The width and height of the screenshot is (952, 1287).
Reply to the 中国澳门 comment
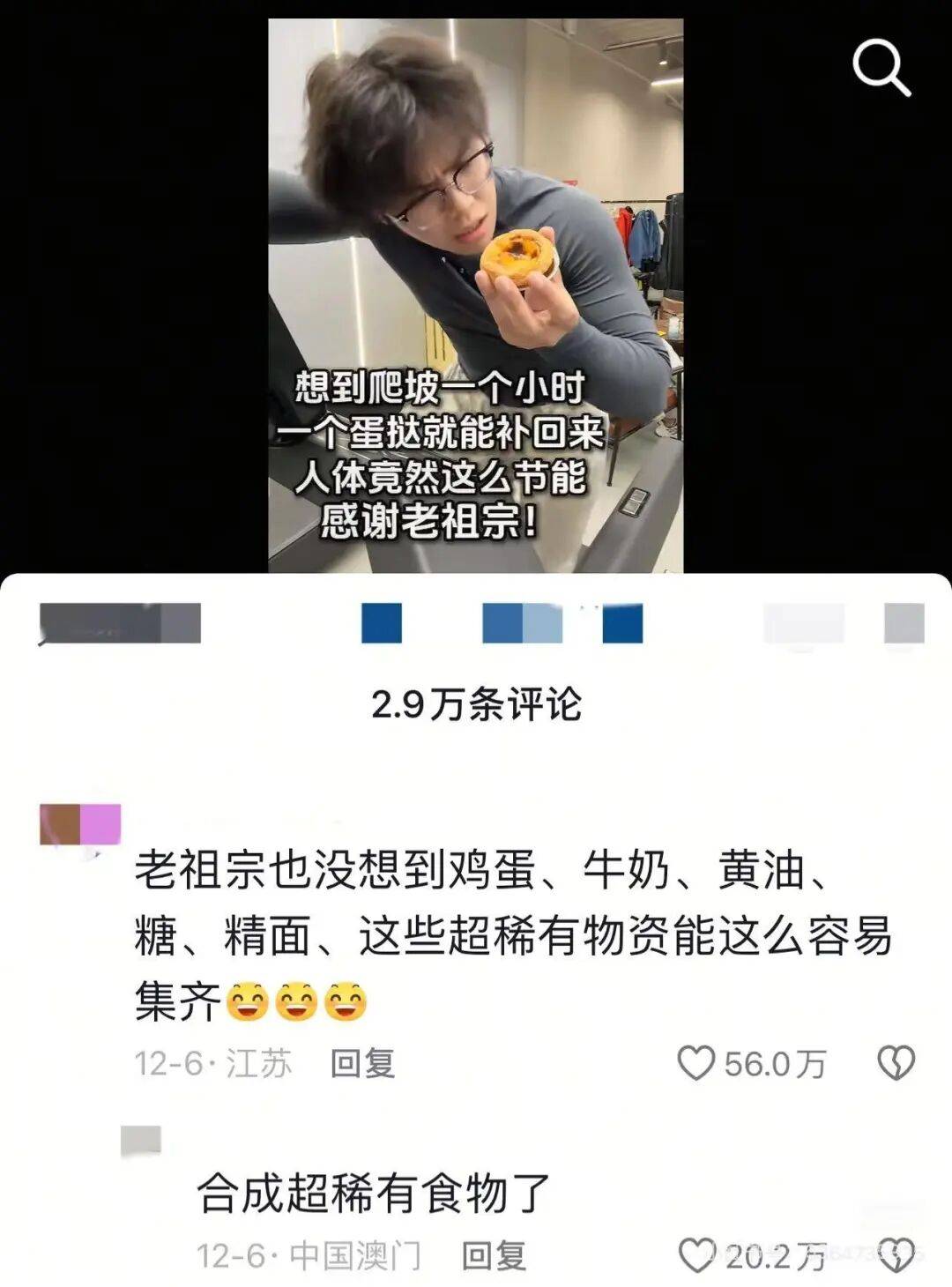coord(494,1256)
